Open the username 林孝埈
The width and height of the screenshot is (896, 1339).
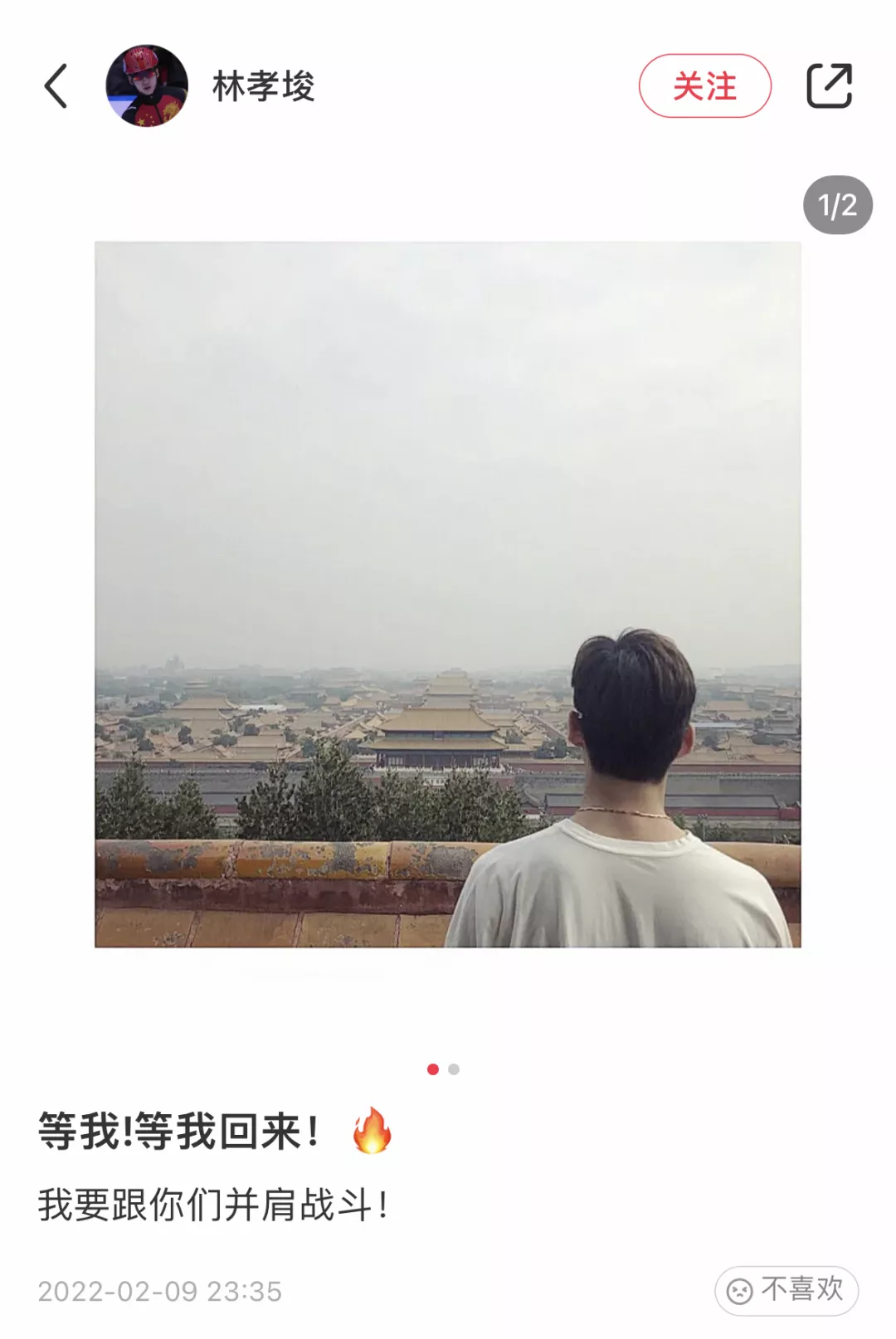coord(264,86)
